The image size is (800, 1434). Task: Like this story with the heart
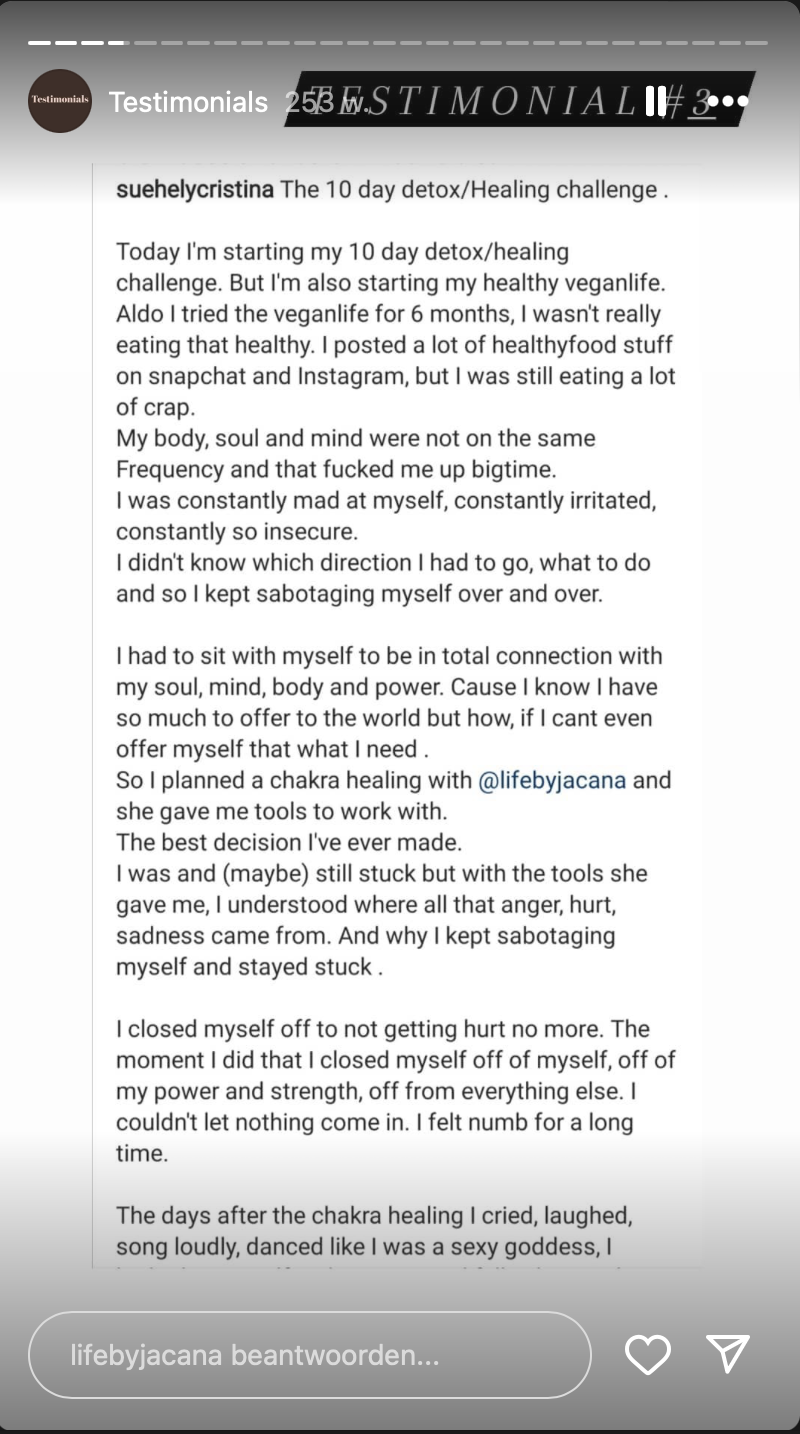click(647, 1355)
